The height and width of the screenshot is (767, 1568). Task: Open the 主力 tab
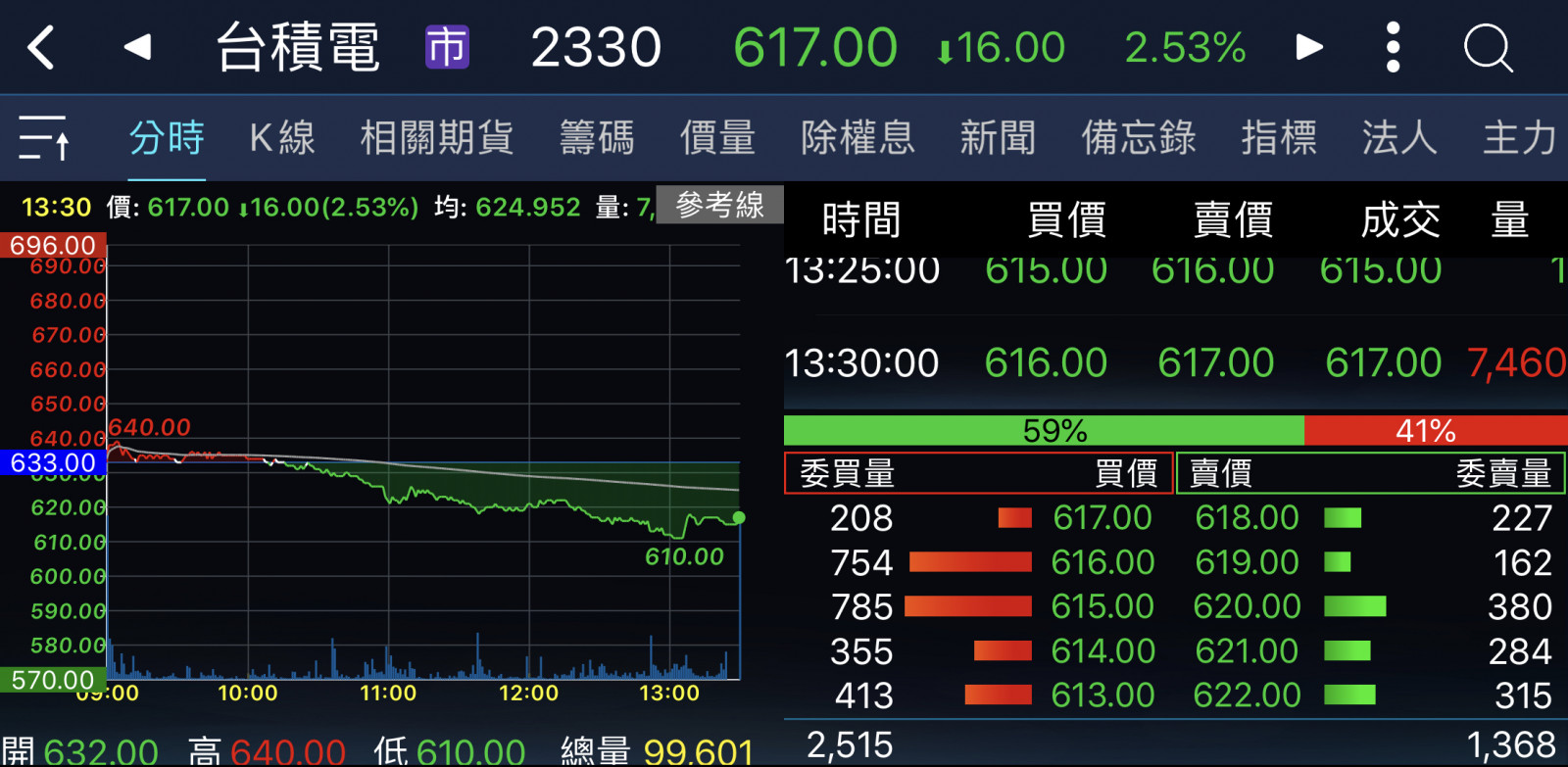(x=1519, y=137)
